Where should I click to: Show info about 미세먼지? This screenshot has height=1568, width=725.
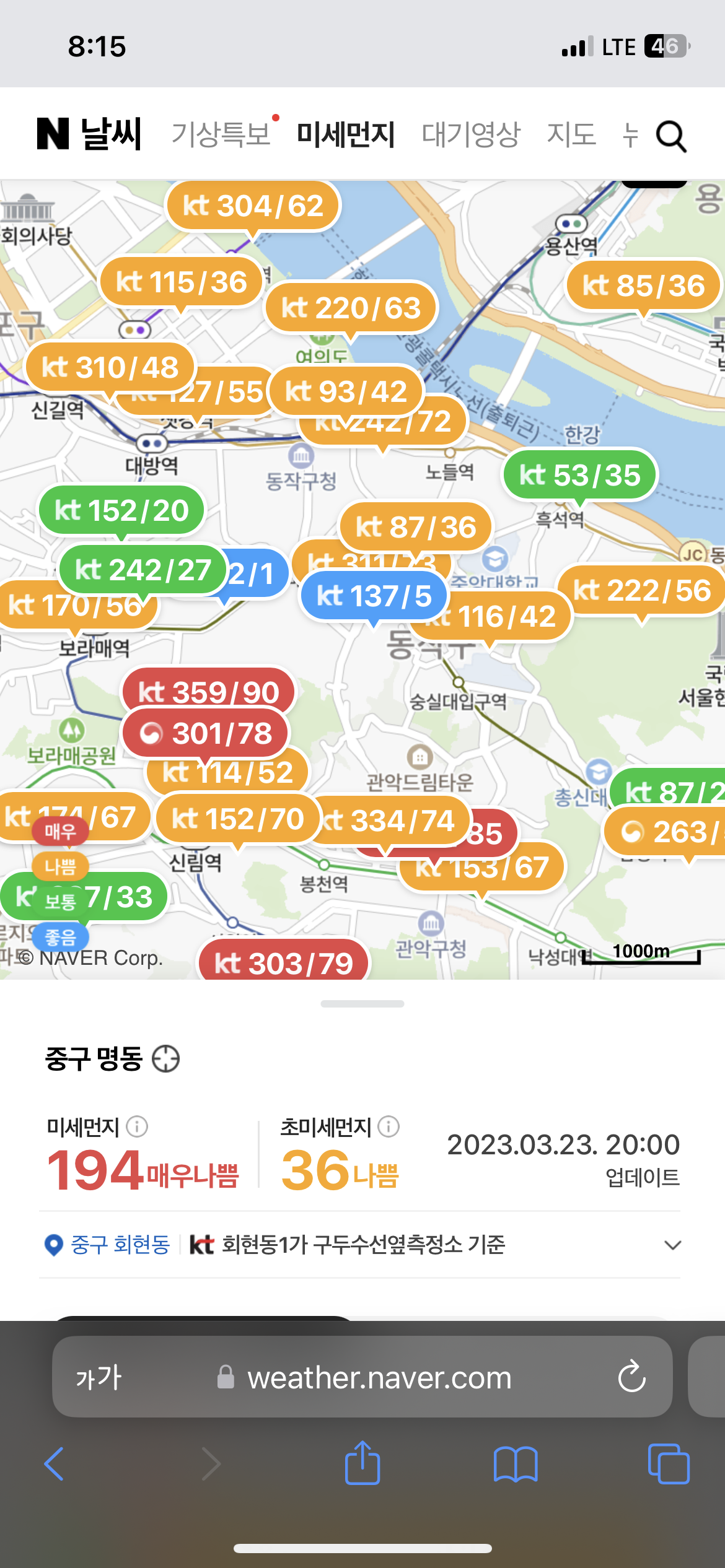coord(137,1126)
